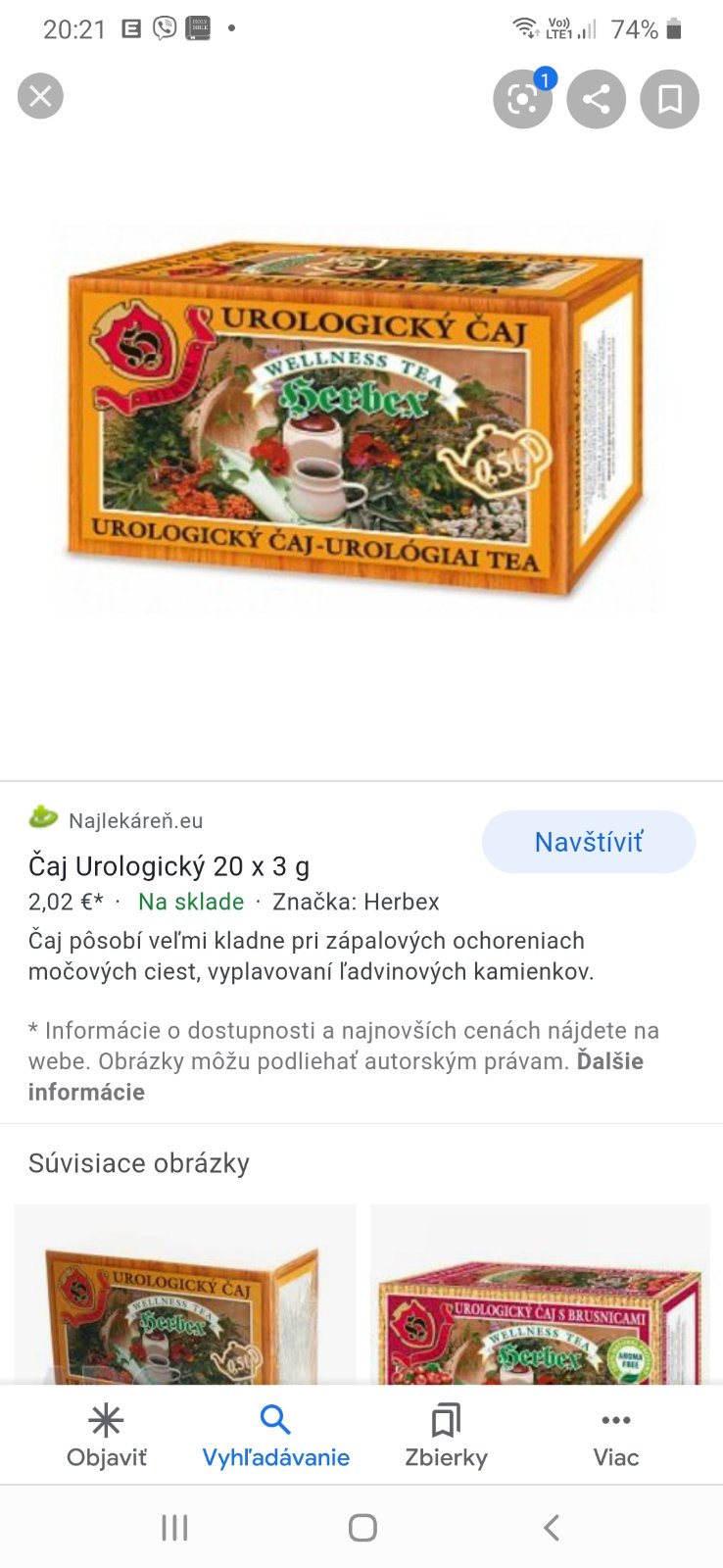Viewport: 723px width, 1568px height.
Task: Open related image of Urologický čaj box
Action: pos(184,1294)
